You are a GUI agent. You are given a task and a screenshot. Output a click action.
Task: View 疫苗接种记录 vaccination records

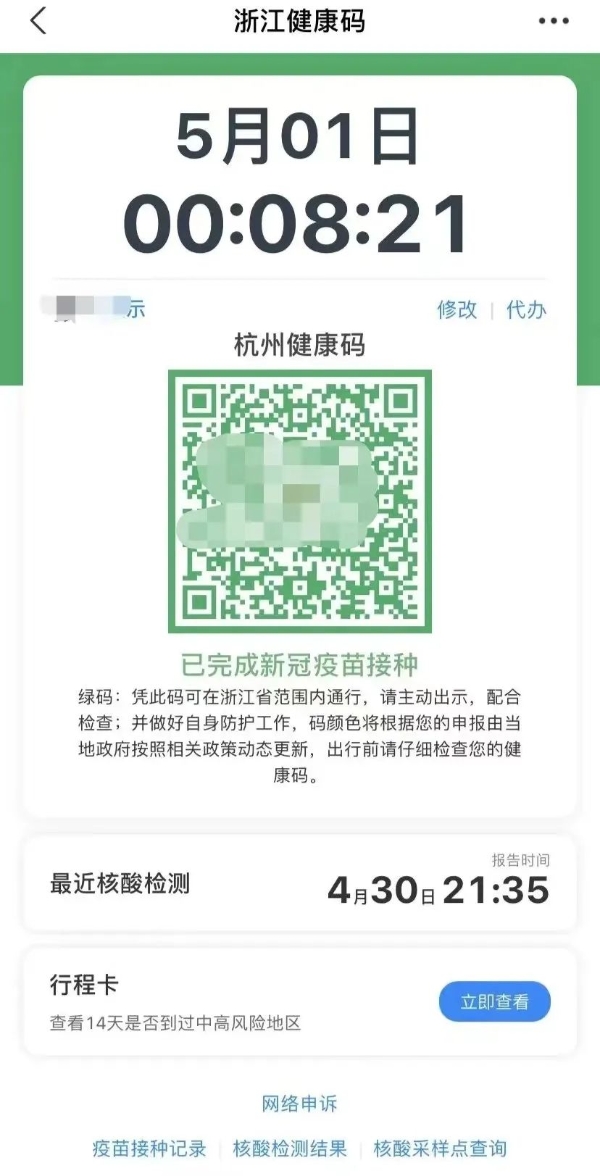(149, 1149)
